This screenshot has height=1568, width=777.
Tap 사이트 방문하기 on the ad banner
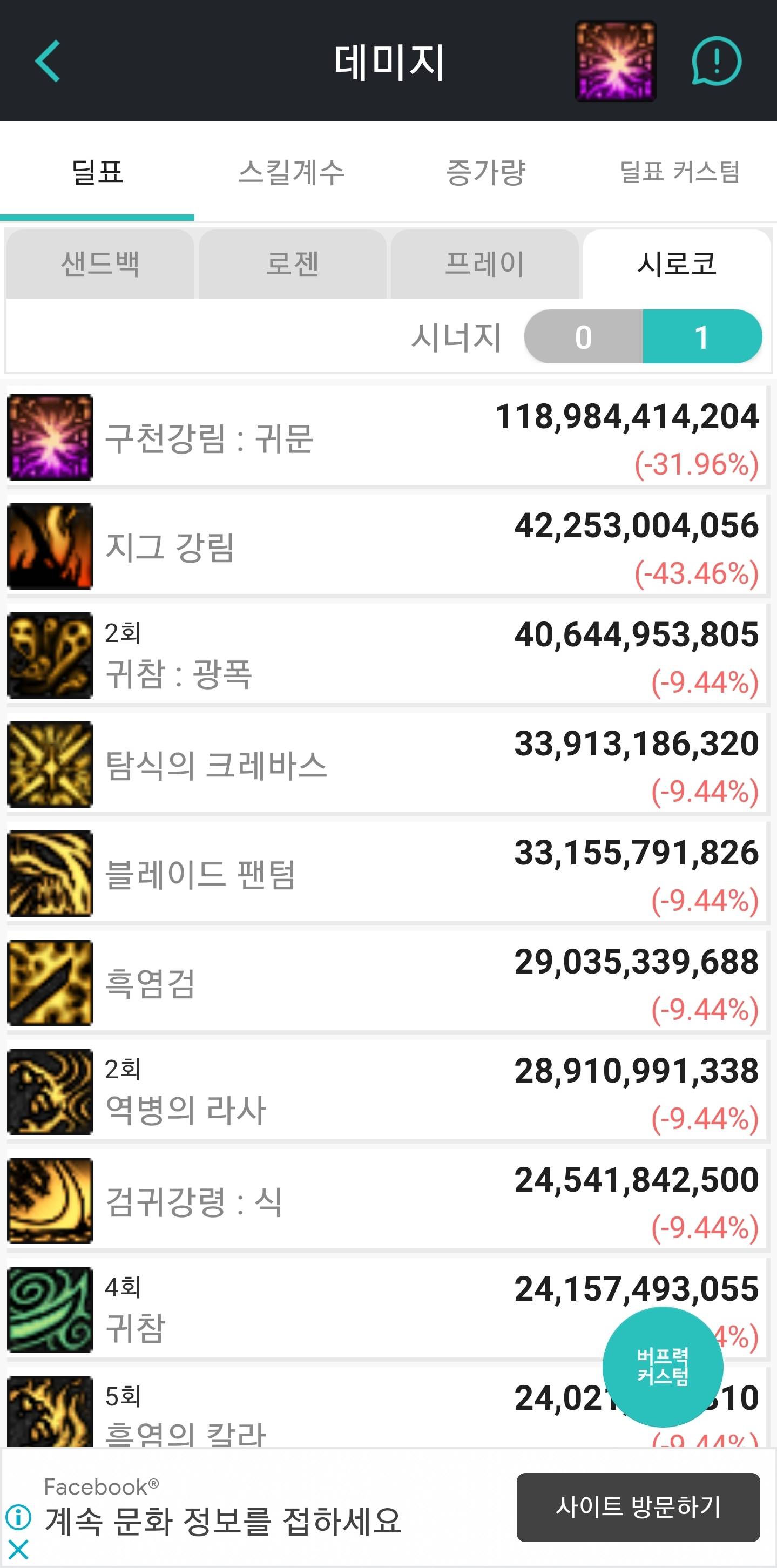click(x=638, y=1506)
